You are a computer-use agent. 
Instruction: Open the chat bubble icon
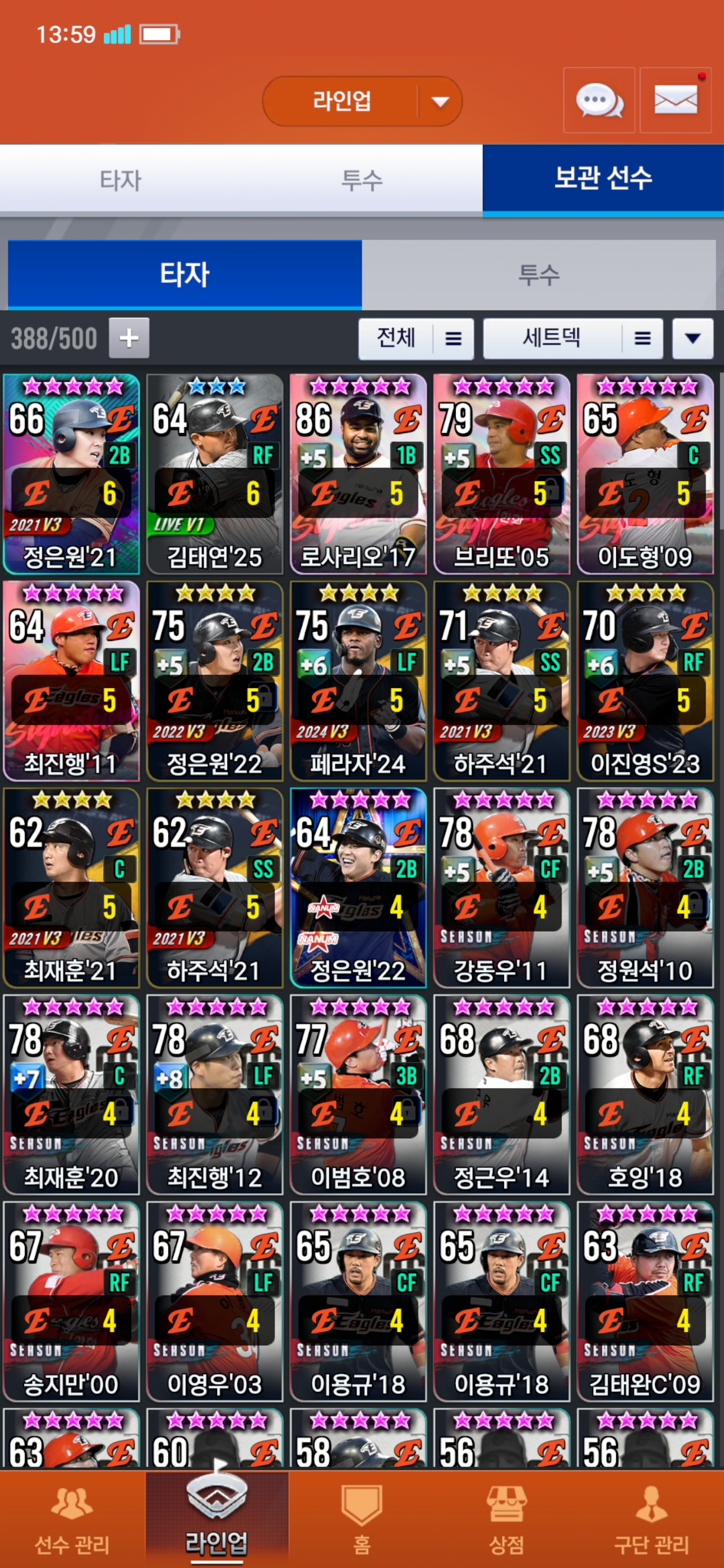(599, 101)
